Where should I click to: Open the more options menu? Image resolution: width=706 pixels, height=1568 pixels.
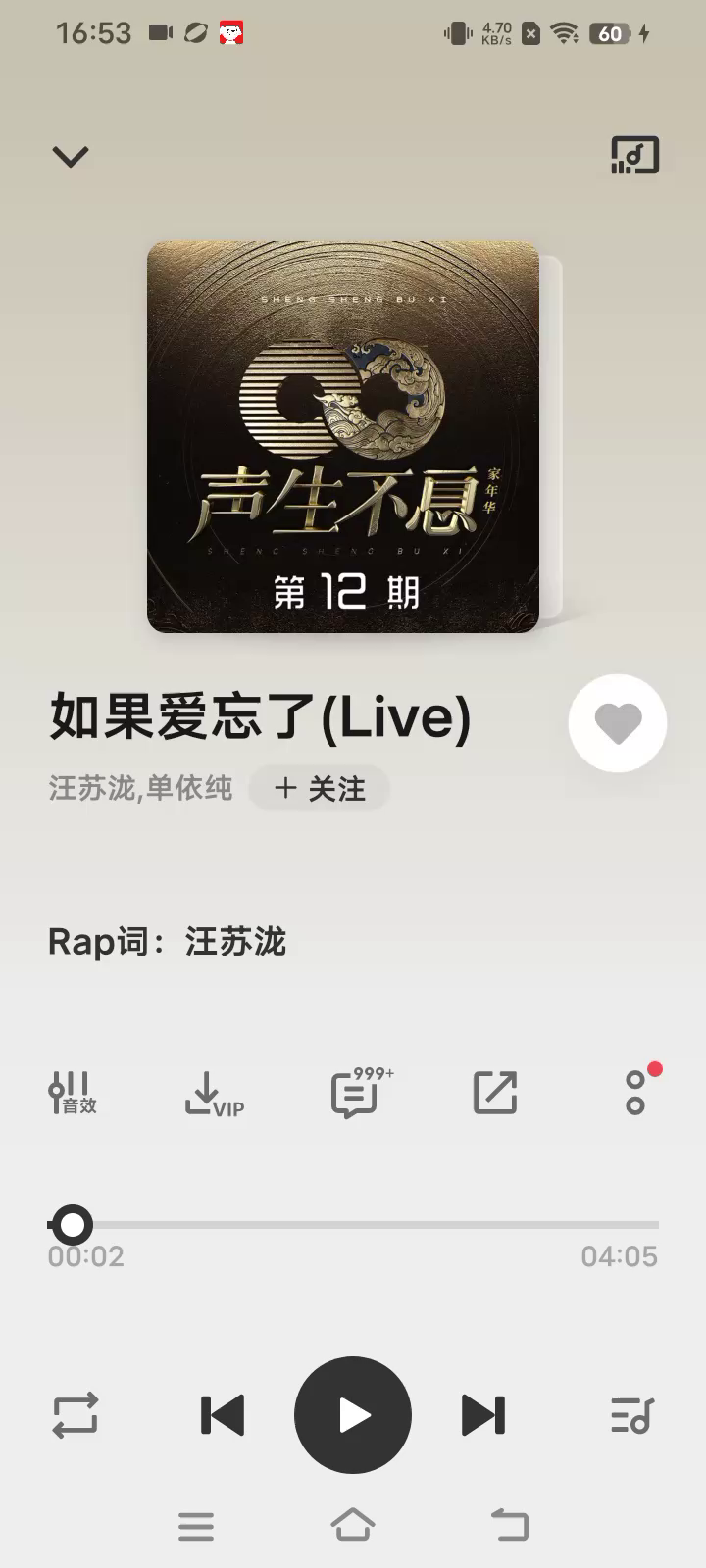click(x=635, y=1093)
